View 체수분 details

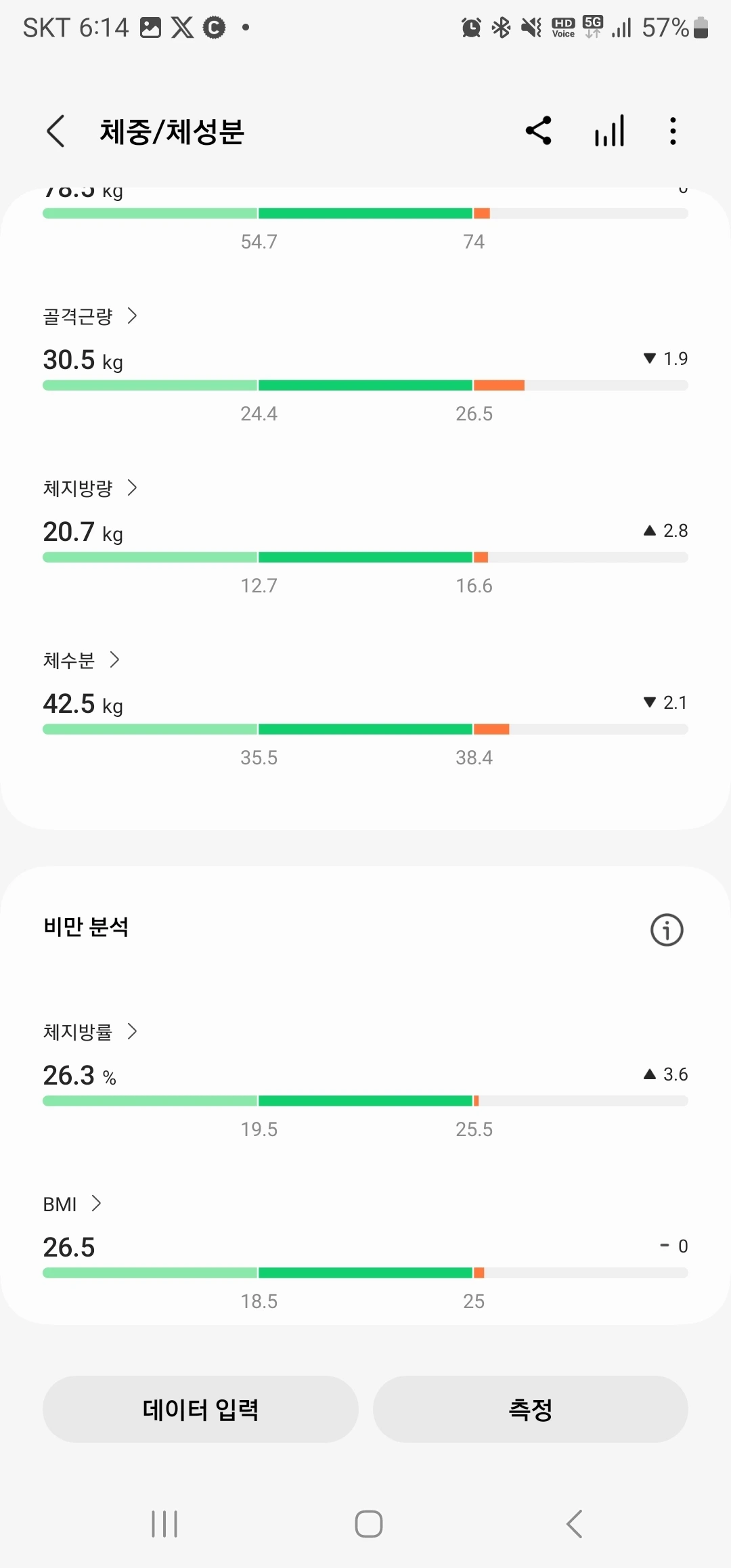81,660
